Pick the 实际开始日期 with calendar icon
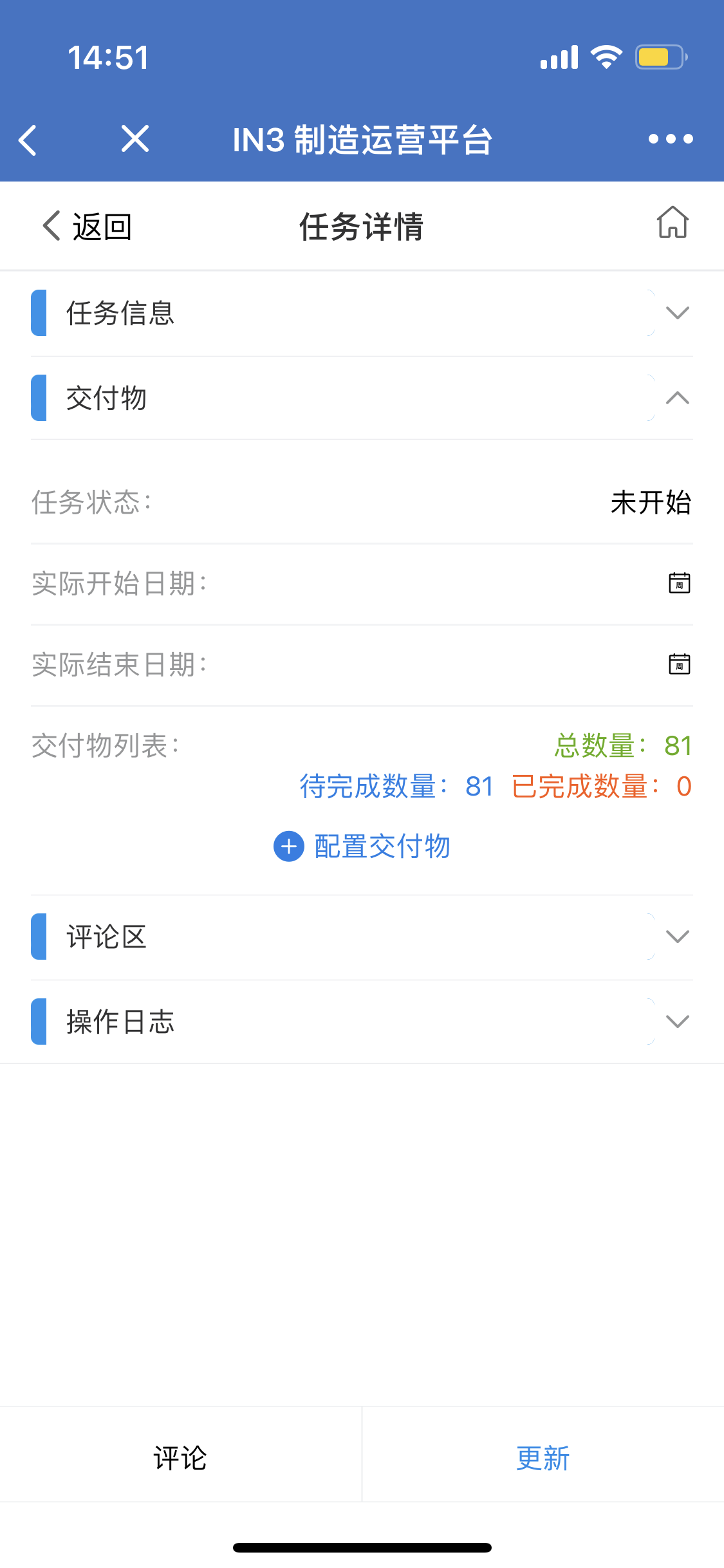 coord(679,583)
